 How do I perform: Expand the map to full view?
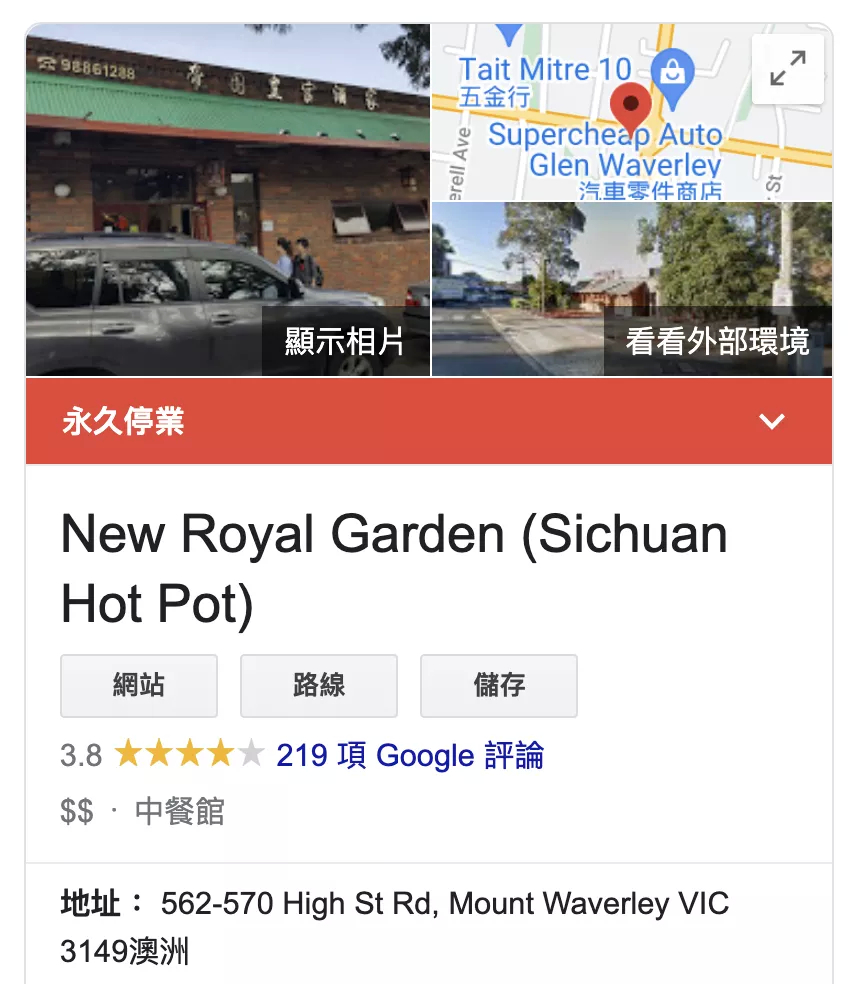(788, 69)
